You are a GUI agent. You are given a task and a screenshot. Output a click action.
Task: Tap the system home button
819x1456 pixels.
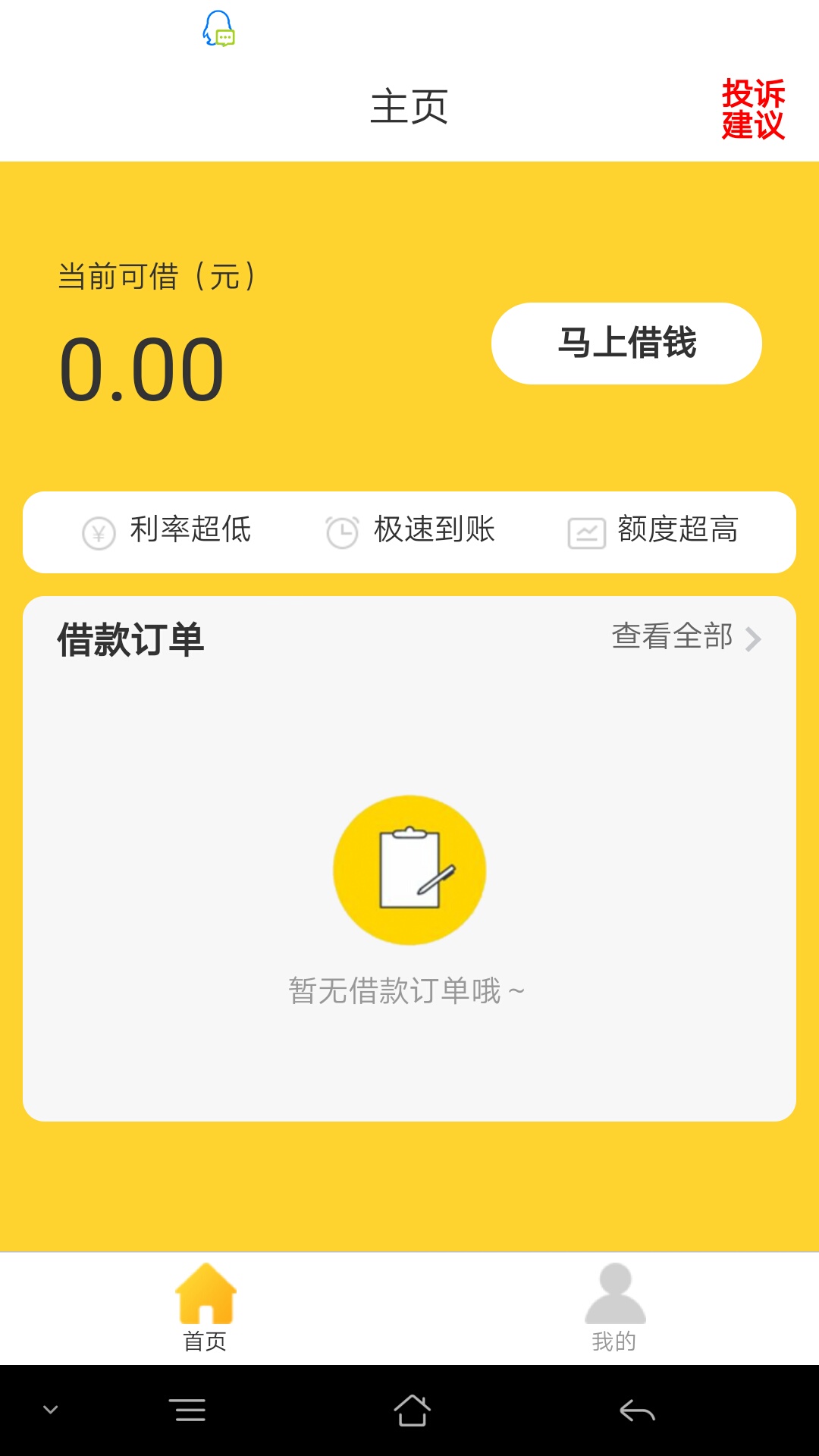point(412,1410)
